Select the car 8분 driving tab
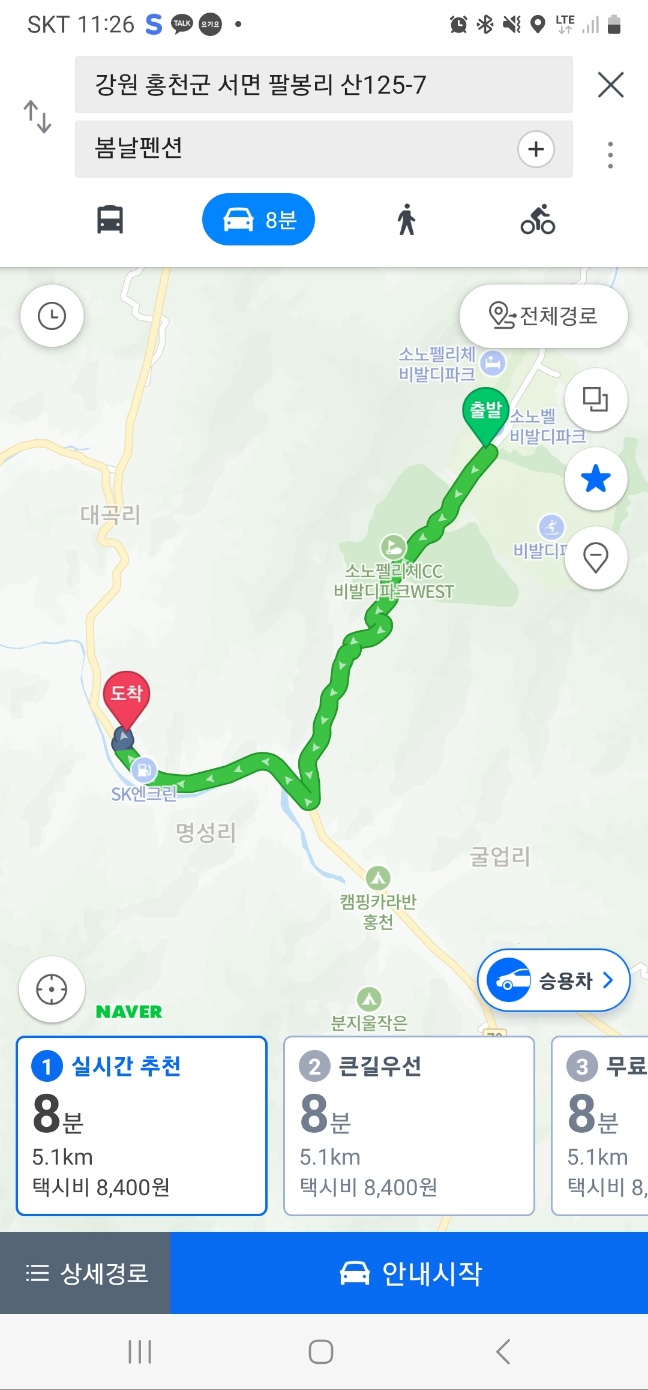 [258, 219]
